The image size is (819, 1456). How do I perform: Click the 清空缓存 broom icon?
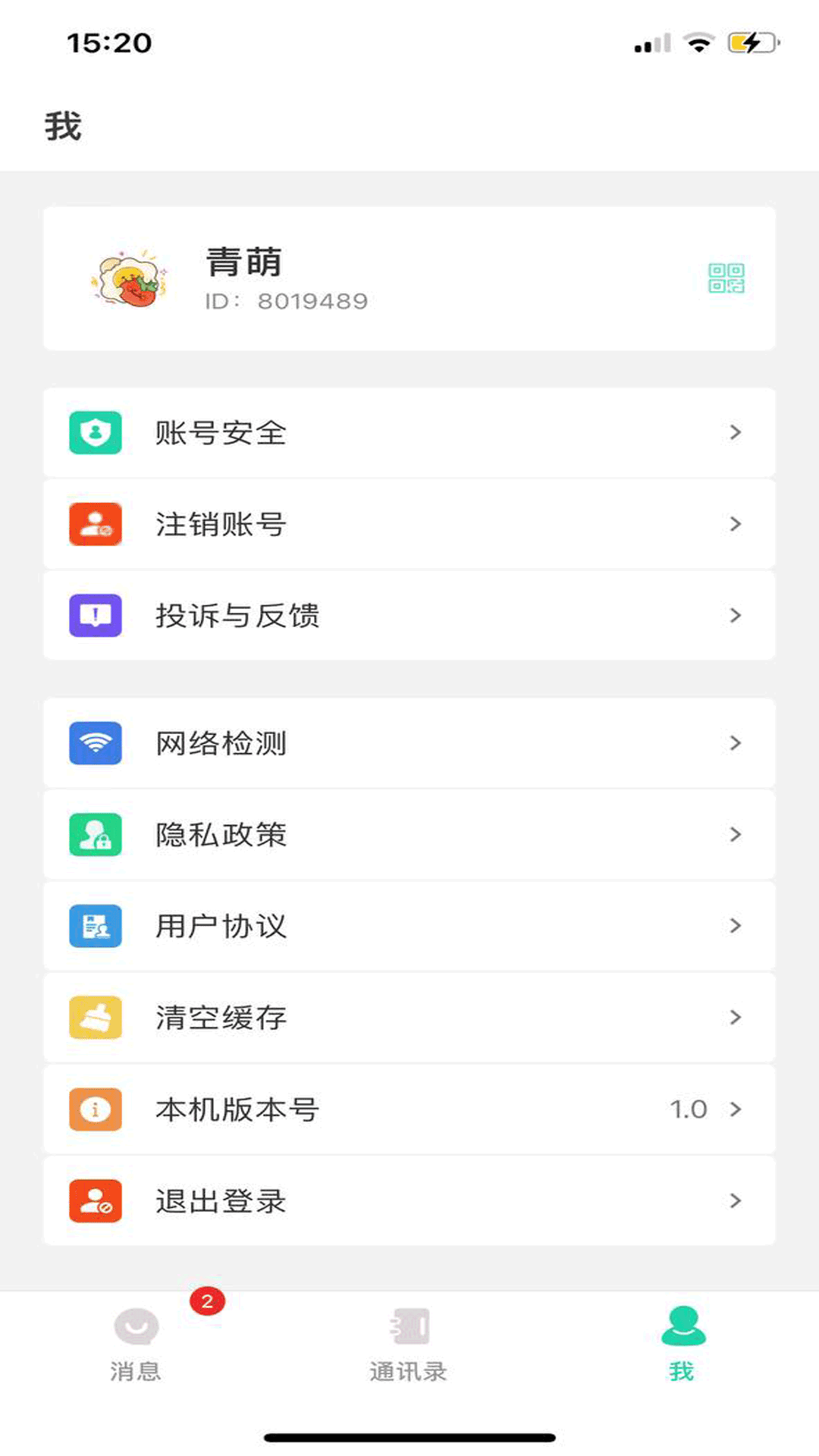[95, 1018]
